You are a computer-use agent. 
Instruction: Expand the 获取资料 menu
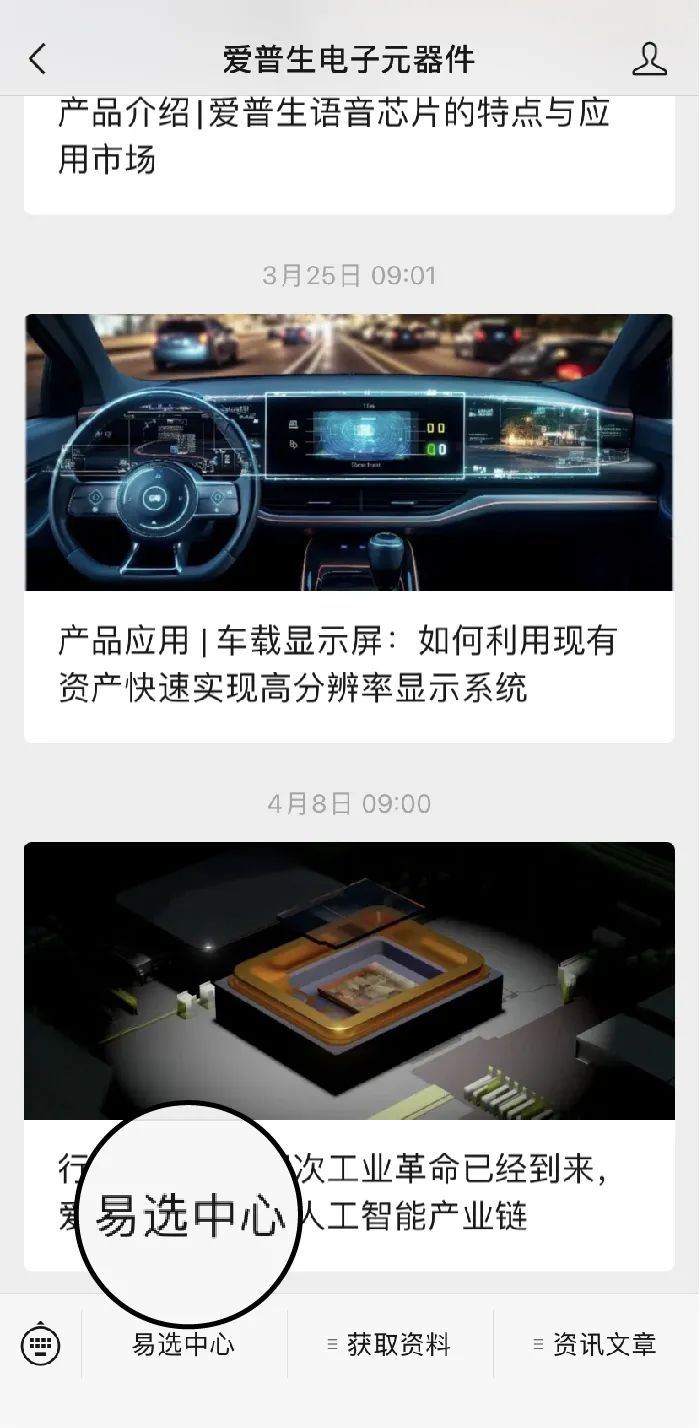pos(390,1344)
